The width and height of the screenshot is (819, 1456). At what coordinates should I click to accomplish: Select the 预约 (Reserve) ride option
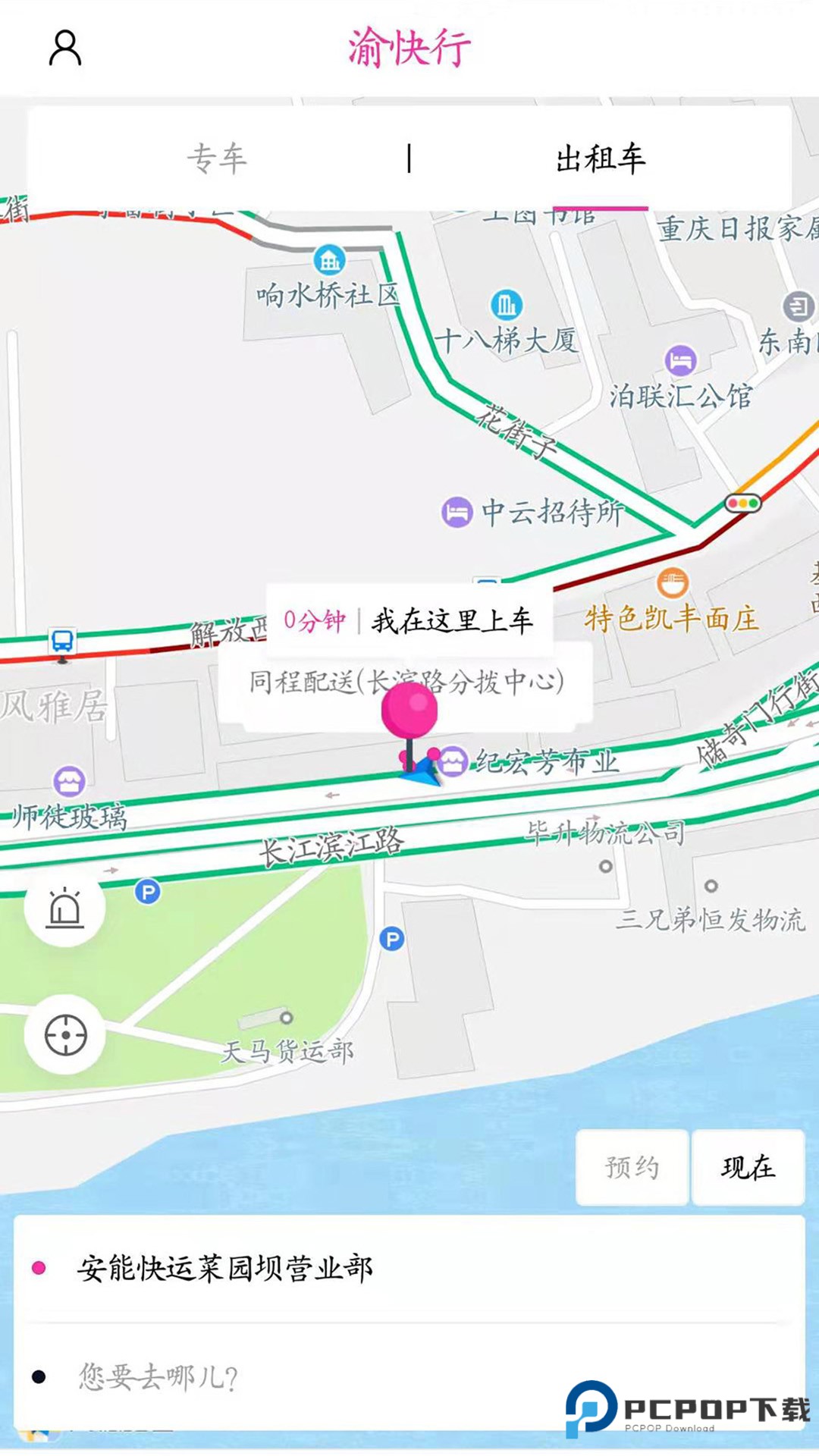pos(634,1169)
